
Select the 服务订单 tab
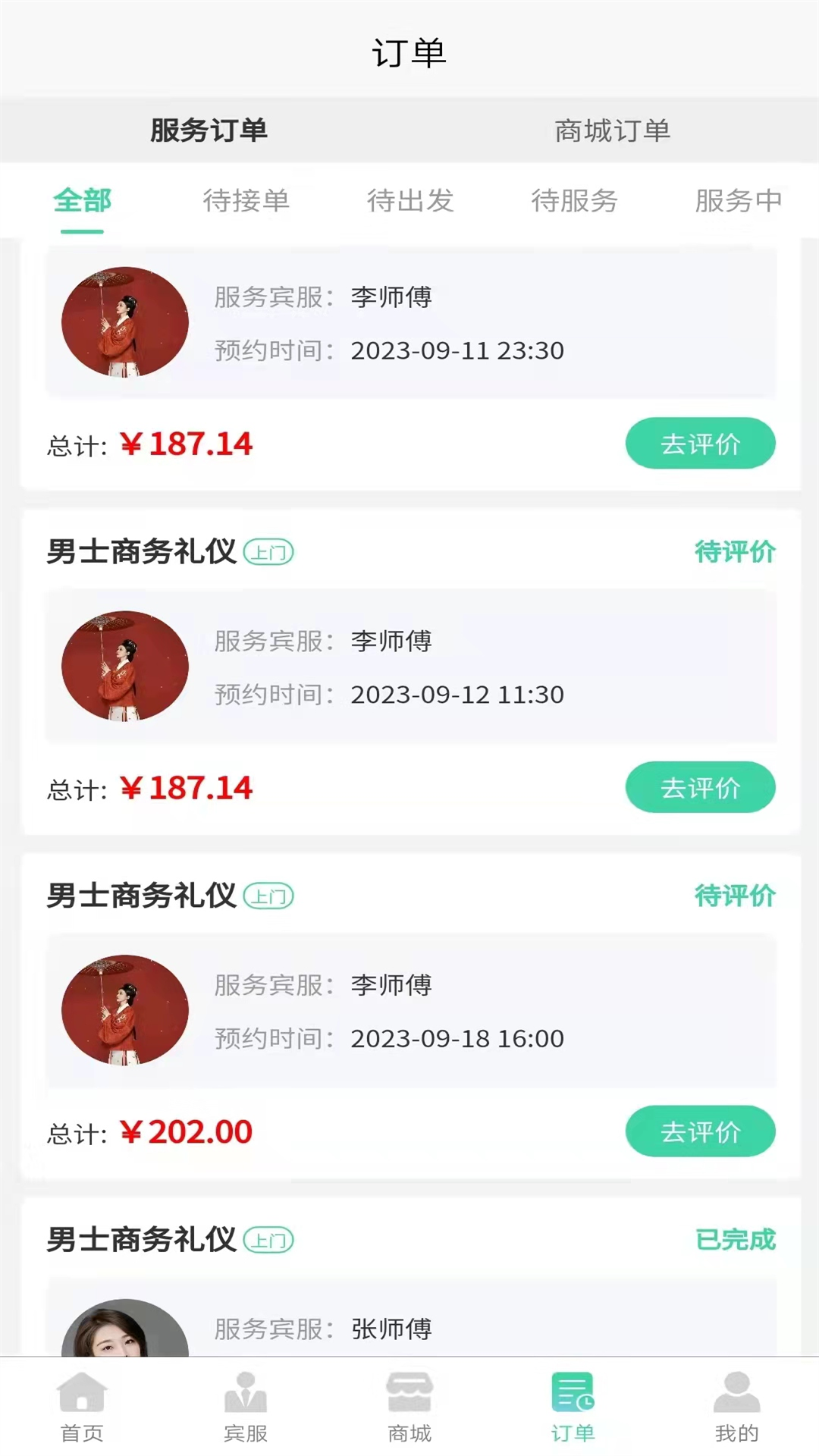(x=209, y=130)
